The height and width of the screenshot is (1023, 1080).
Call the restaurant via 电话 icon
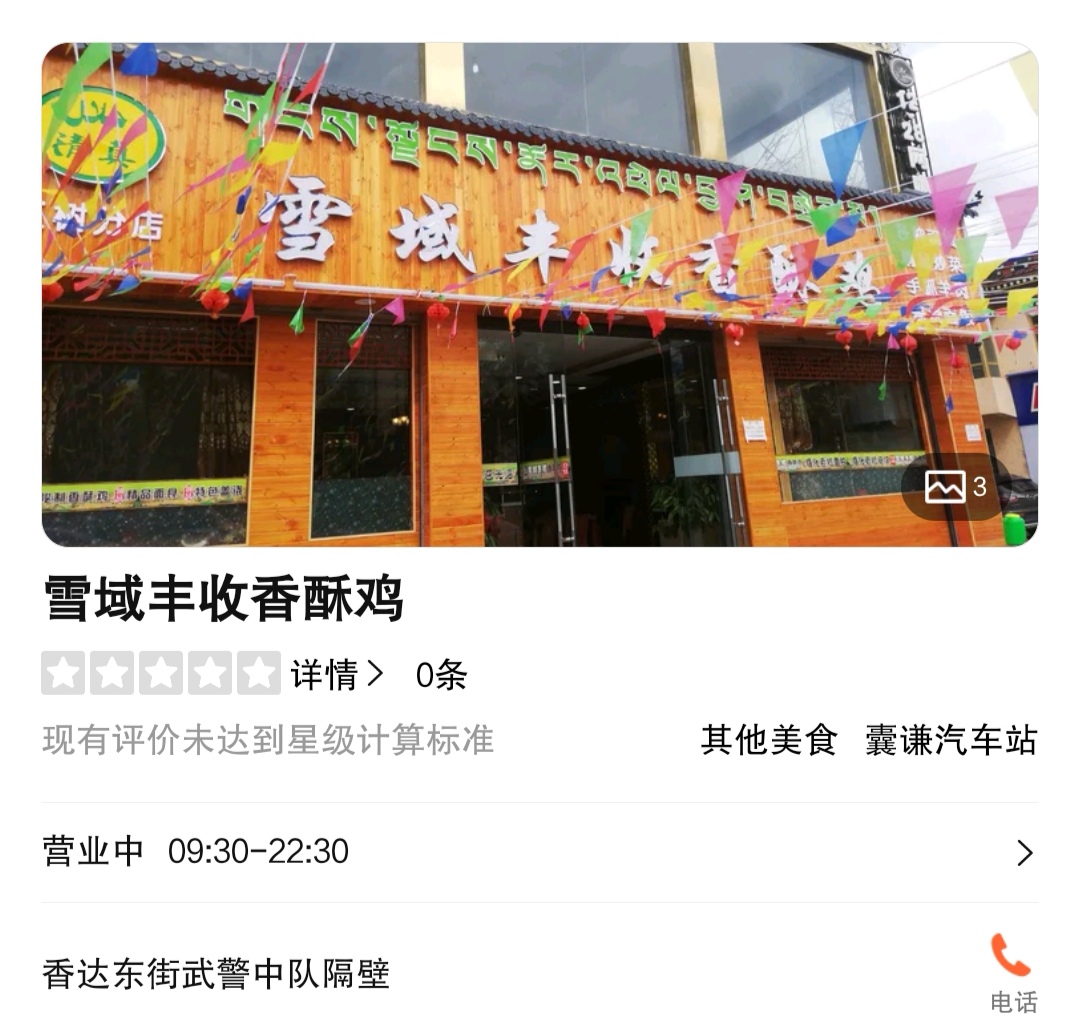click(x=1011, y=970)
